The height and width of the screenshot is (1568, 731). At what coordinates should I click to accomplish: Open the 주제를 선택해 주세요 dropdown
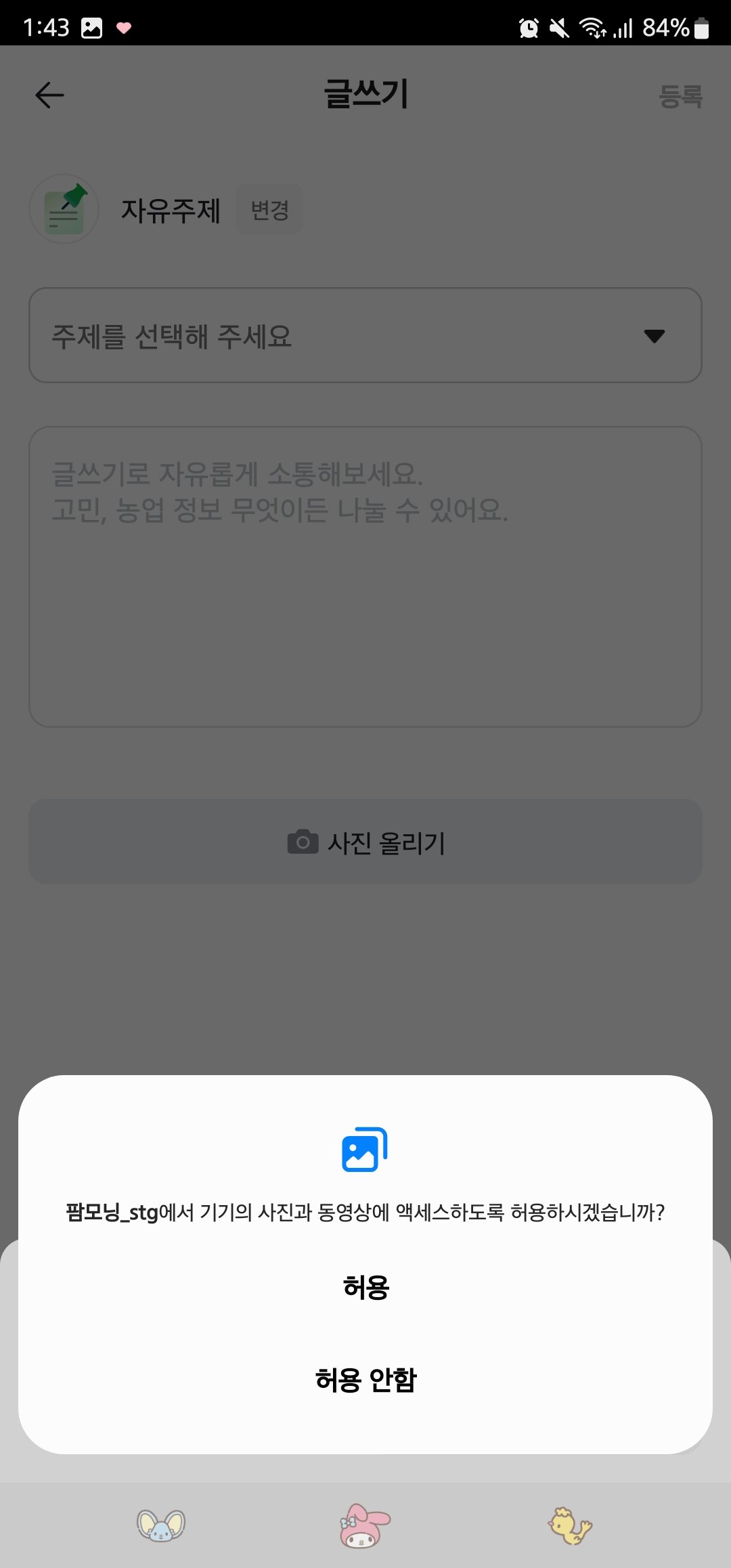pos(365,336)
